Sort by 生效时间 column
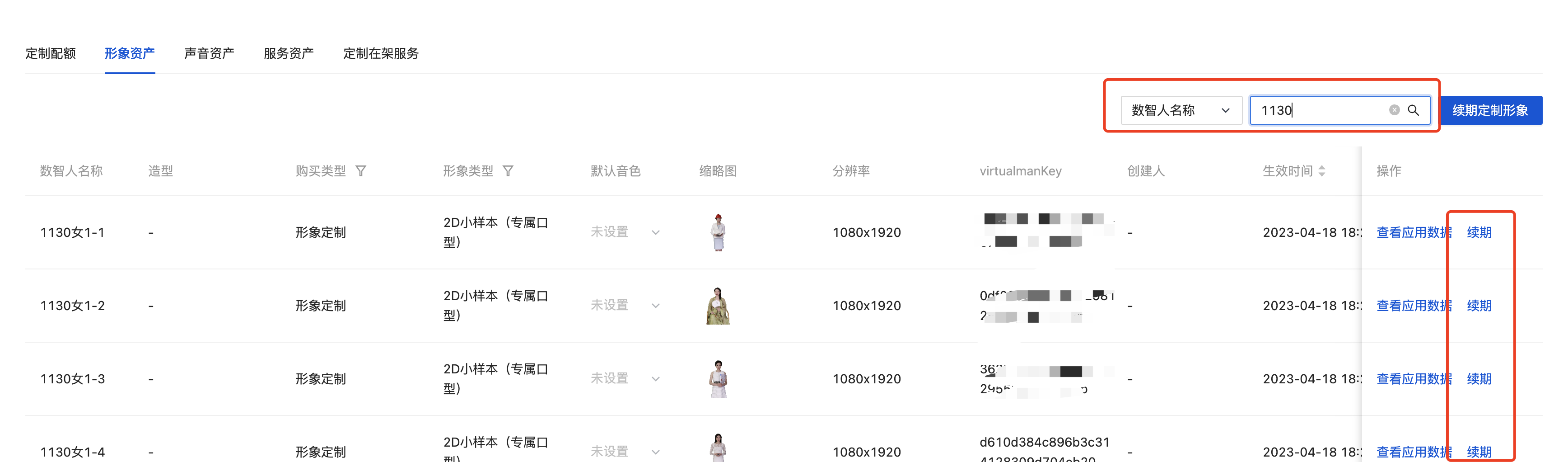This screenshot has width=1568, height=462. coord(1321,171)
